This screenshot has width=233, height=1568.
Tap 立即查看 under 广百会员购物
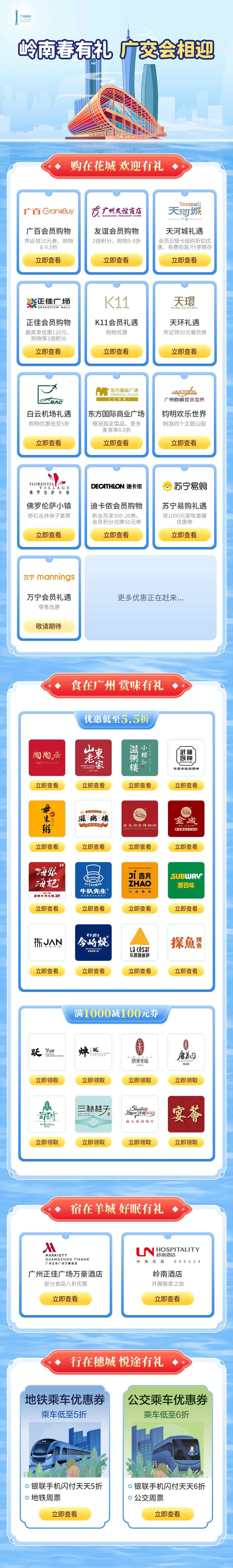[x=48, y=260]
